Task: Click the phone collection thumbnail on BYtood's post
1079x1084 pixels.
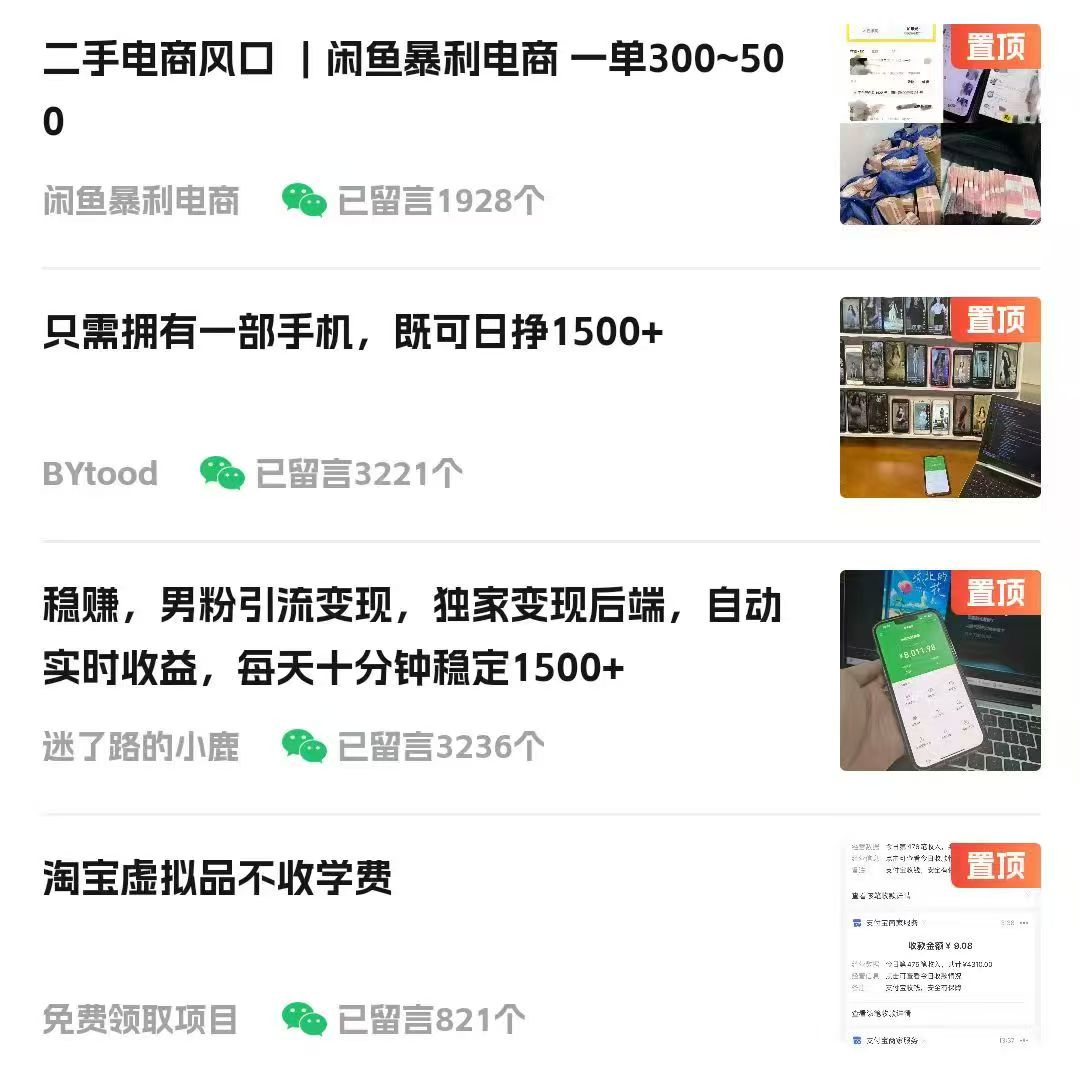Action: 939,397
